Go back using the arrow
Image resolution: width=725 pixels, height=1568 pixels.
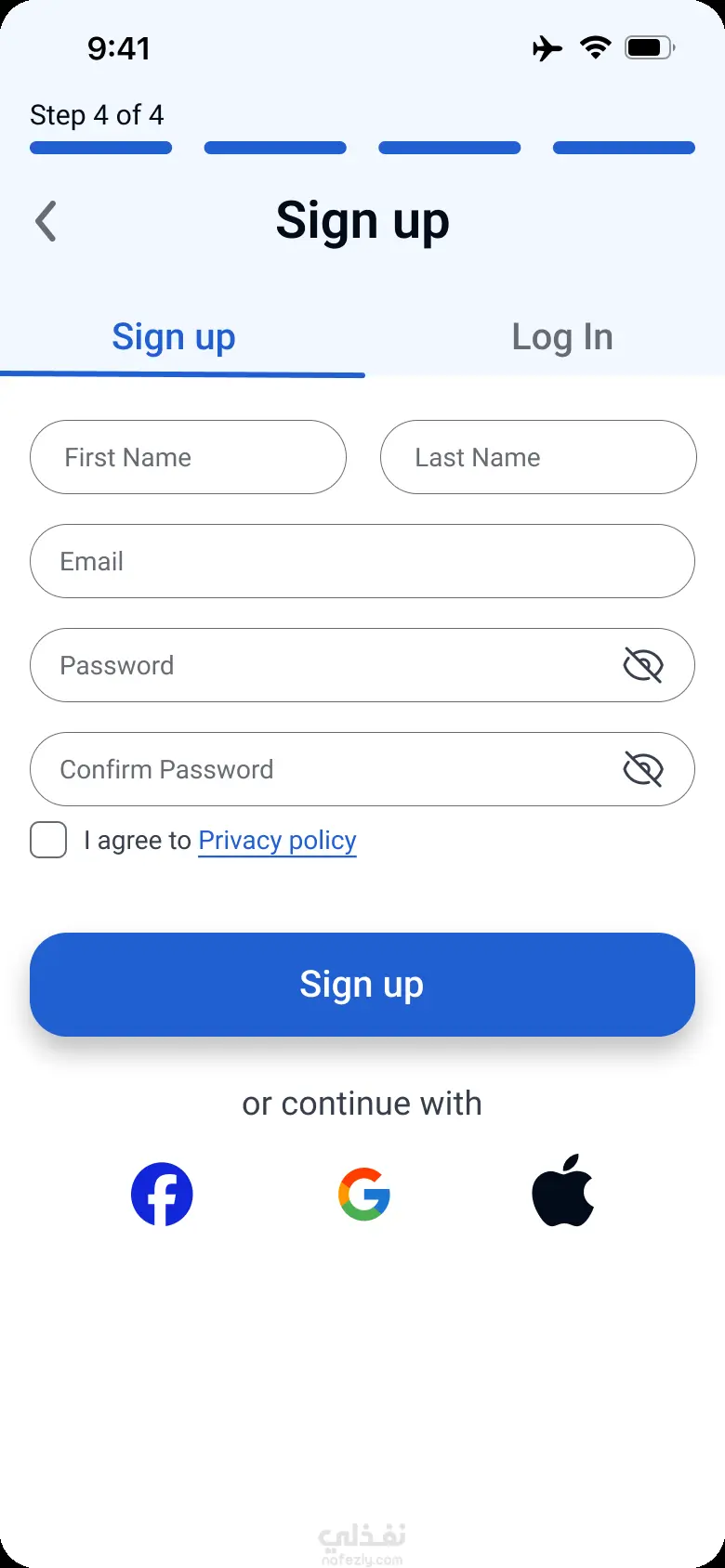click(46, 221)
